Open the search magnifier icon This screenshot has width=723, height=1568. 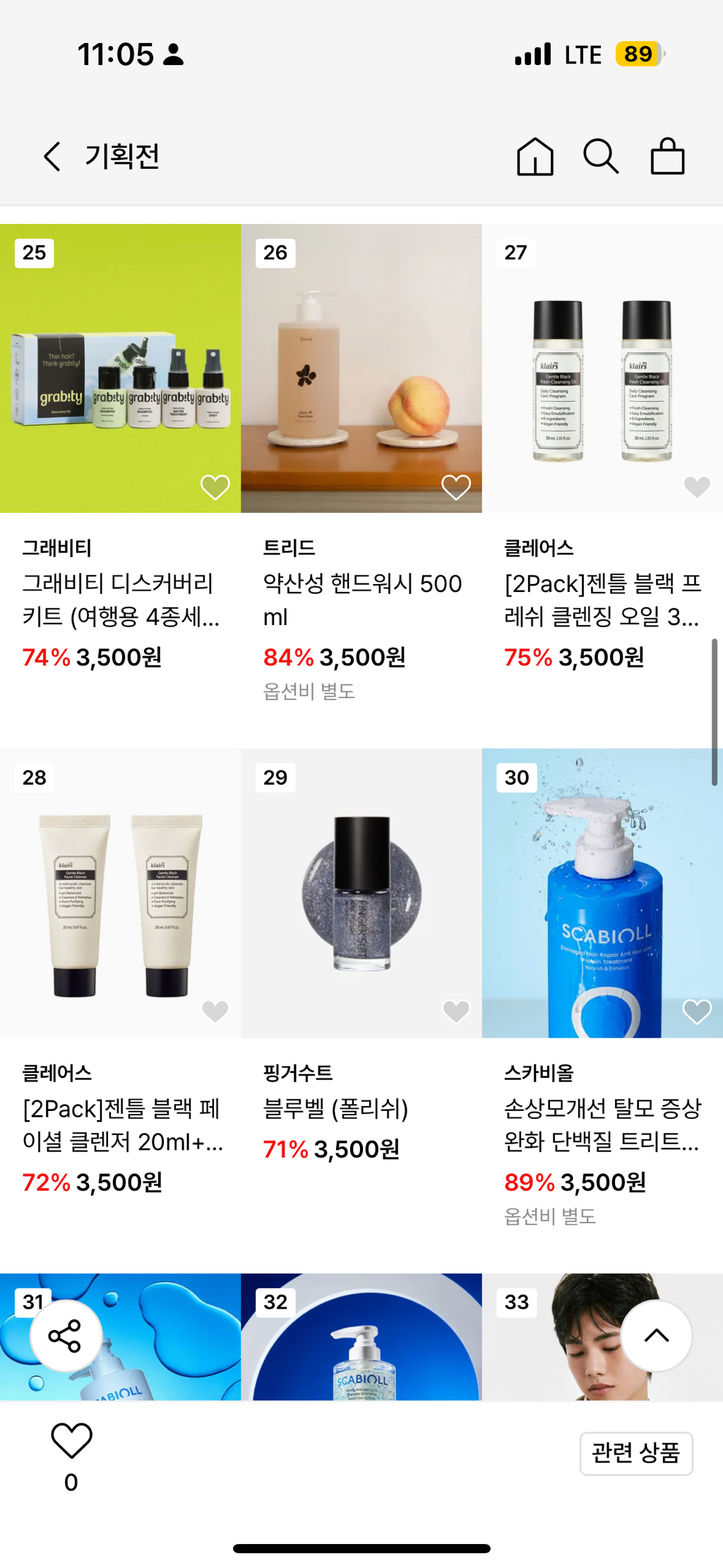601,156
